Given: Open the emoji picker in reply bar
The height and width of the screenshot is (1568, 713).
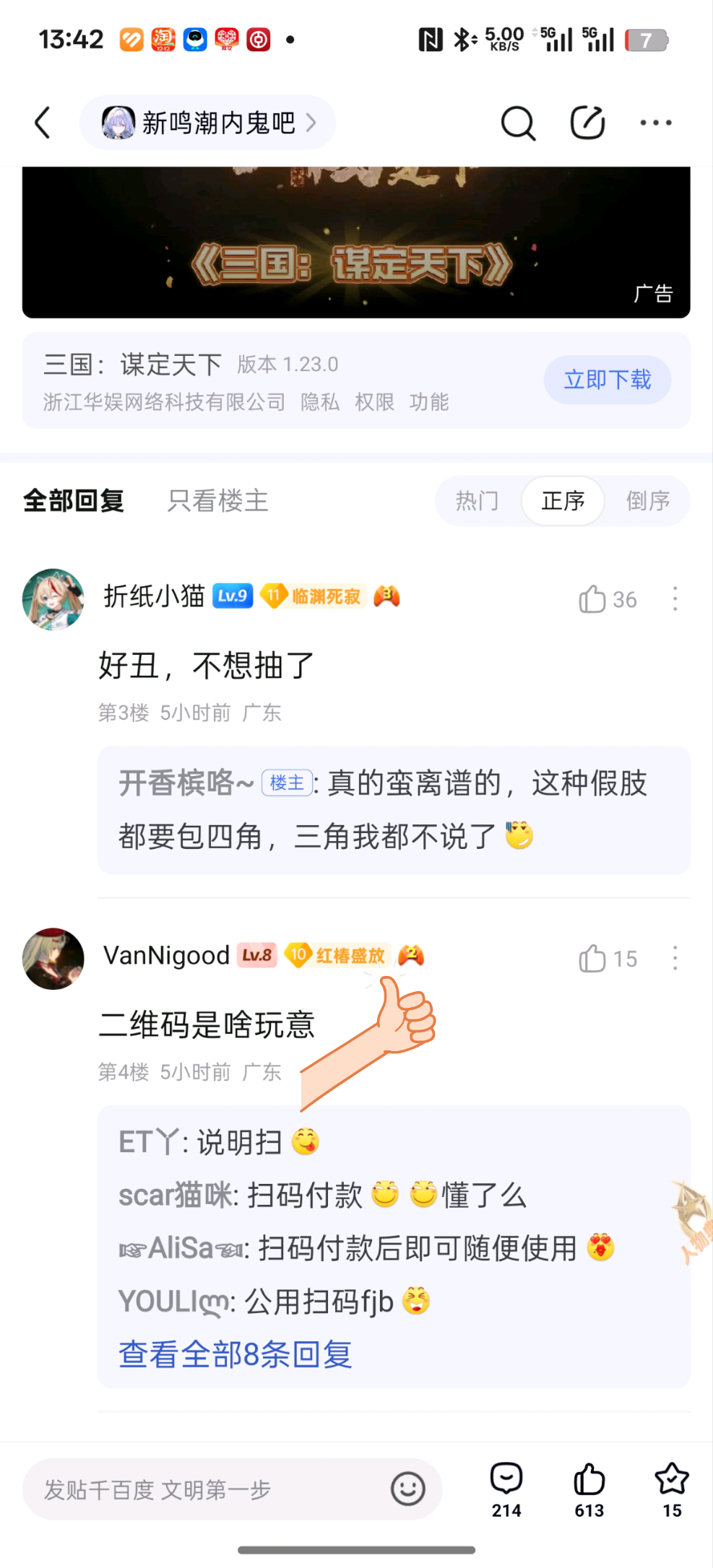Looking at the screenshot, I should pos(407,1489).
